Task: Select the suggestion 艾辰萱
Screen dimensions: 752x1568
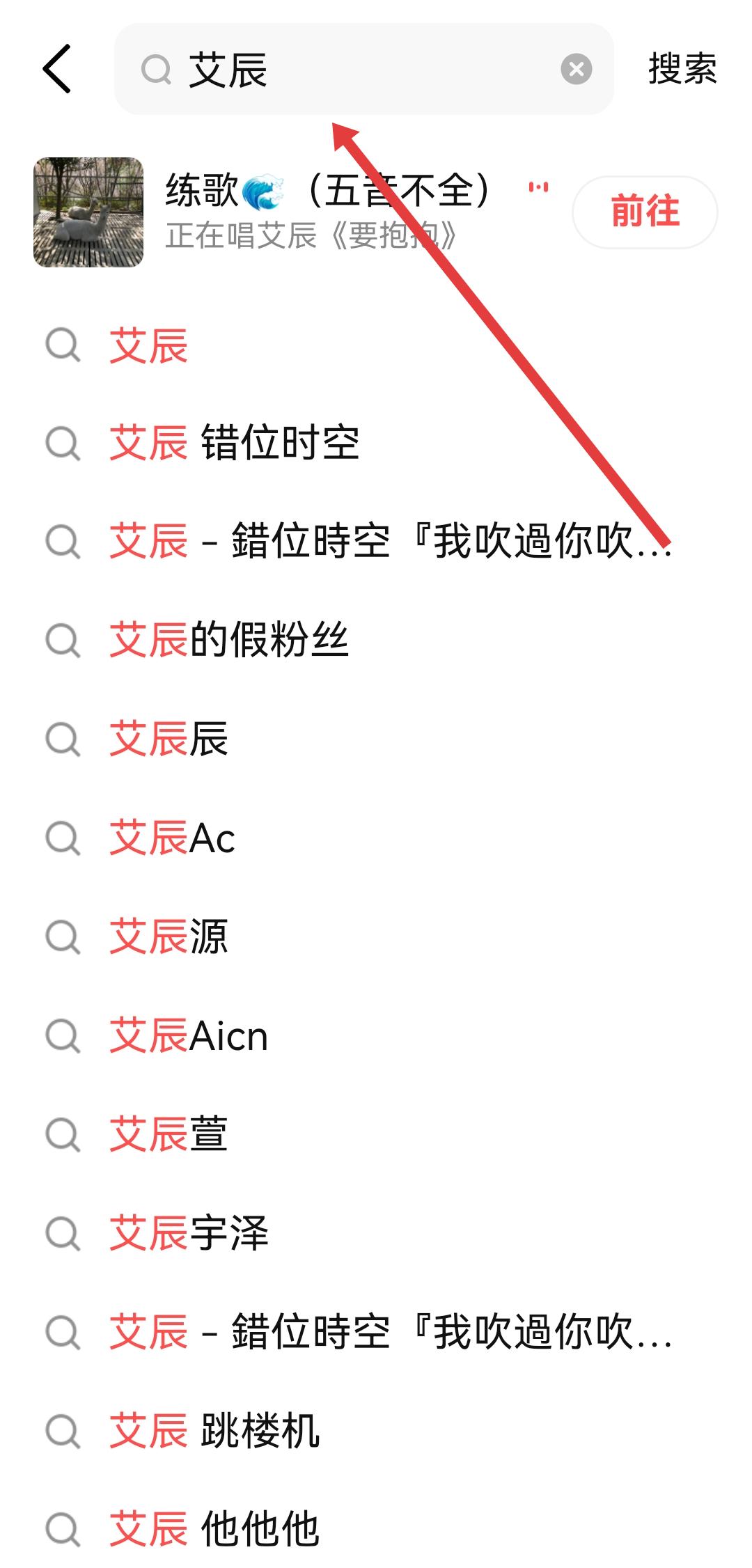Action: click(x=169, y=1134)
